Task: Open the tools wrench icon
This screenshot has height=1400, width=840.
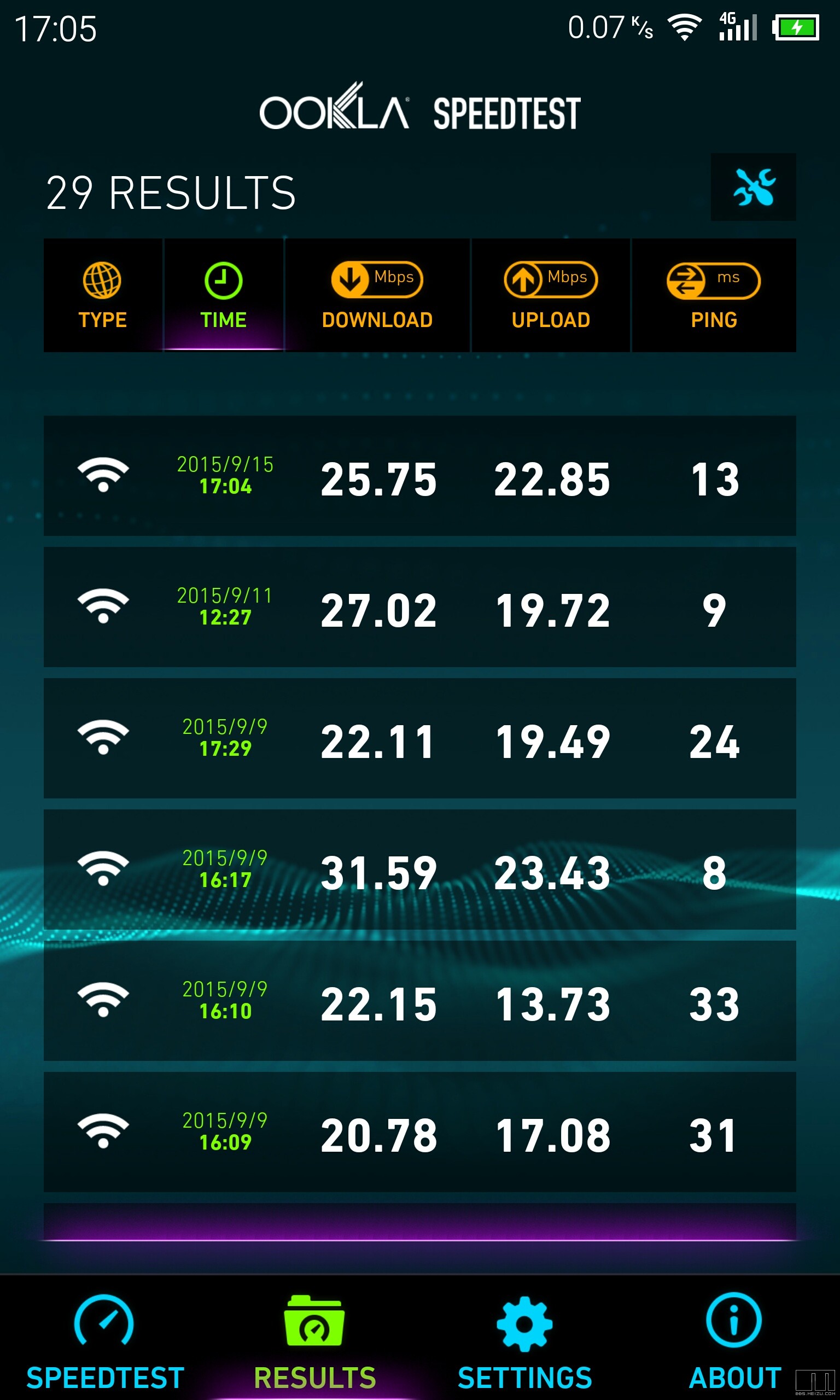Action: (x=753, y=188)
